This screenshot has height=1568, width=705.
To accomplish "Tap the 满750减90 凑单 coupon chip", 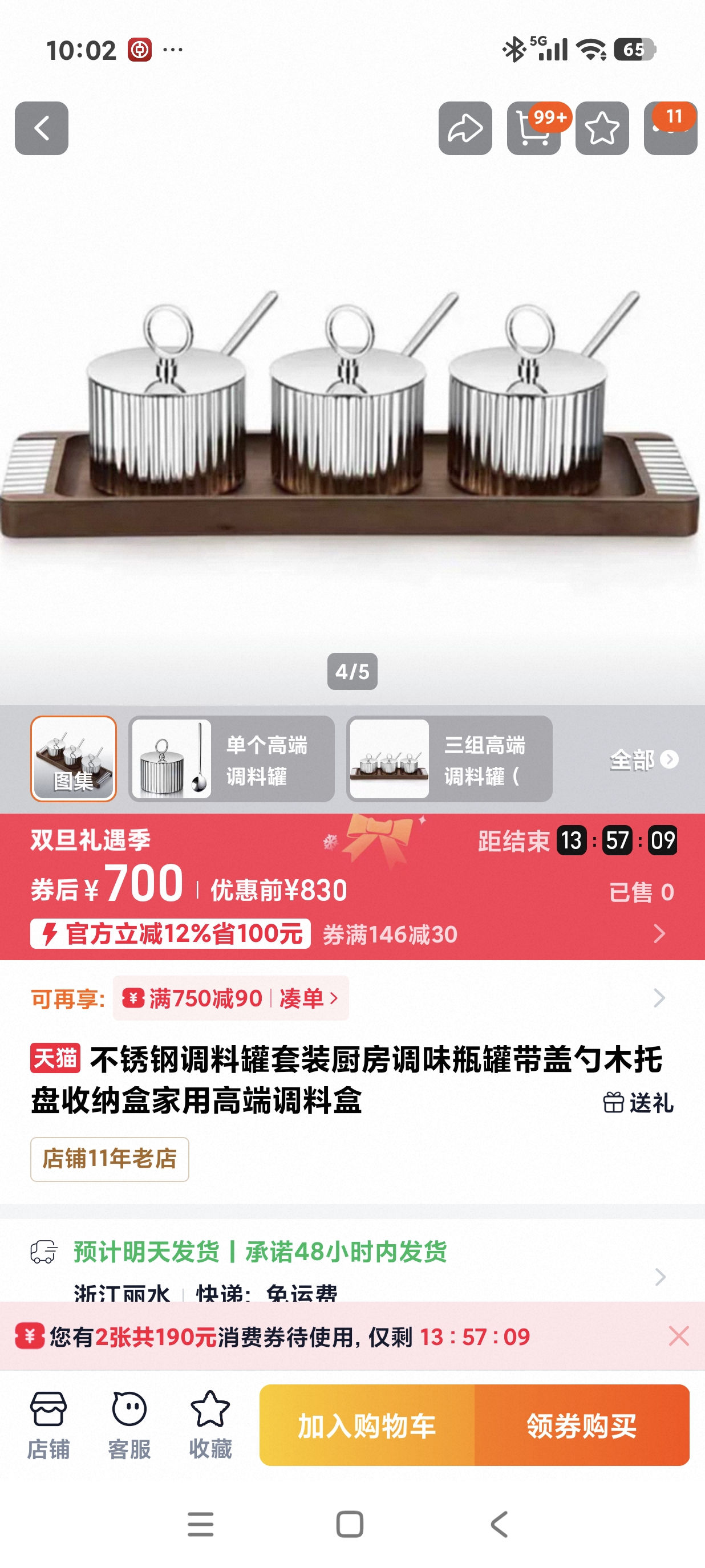I will tap(231, 998).
